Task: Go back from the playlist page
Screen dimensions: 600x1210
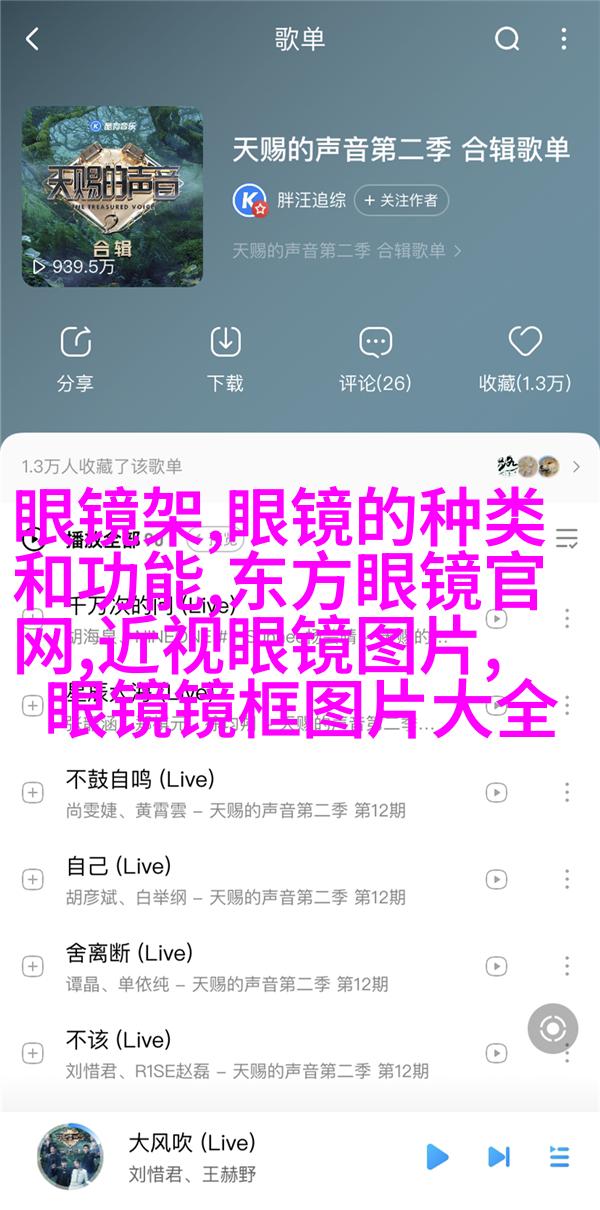Action: [x=32, y=39]
